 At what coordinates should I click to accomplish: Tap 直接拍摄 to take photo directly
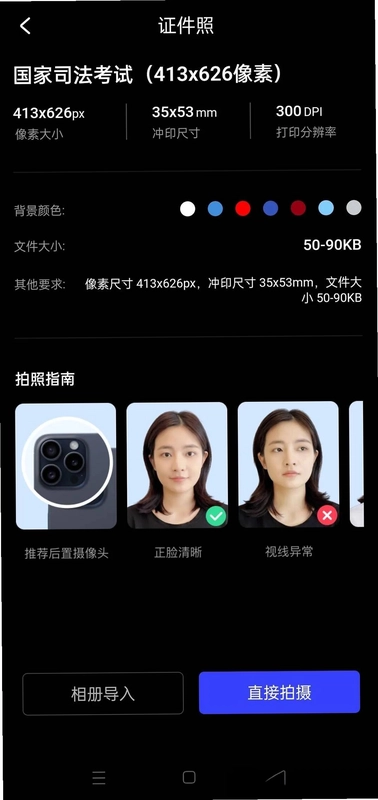pos(280,692)
